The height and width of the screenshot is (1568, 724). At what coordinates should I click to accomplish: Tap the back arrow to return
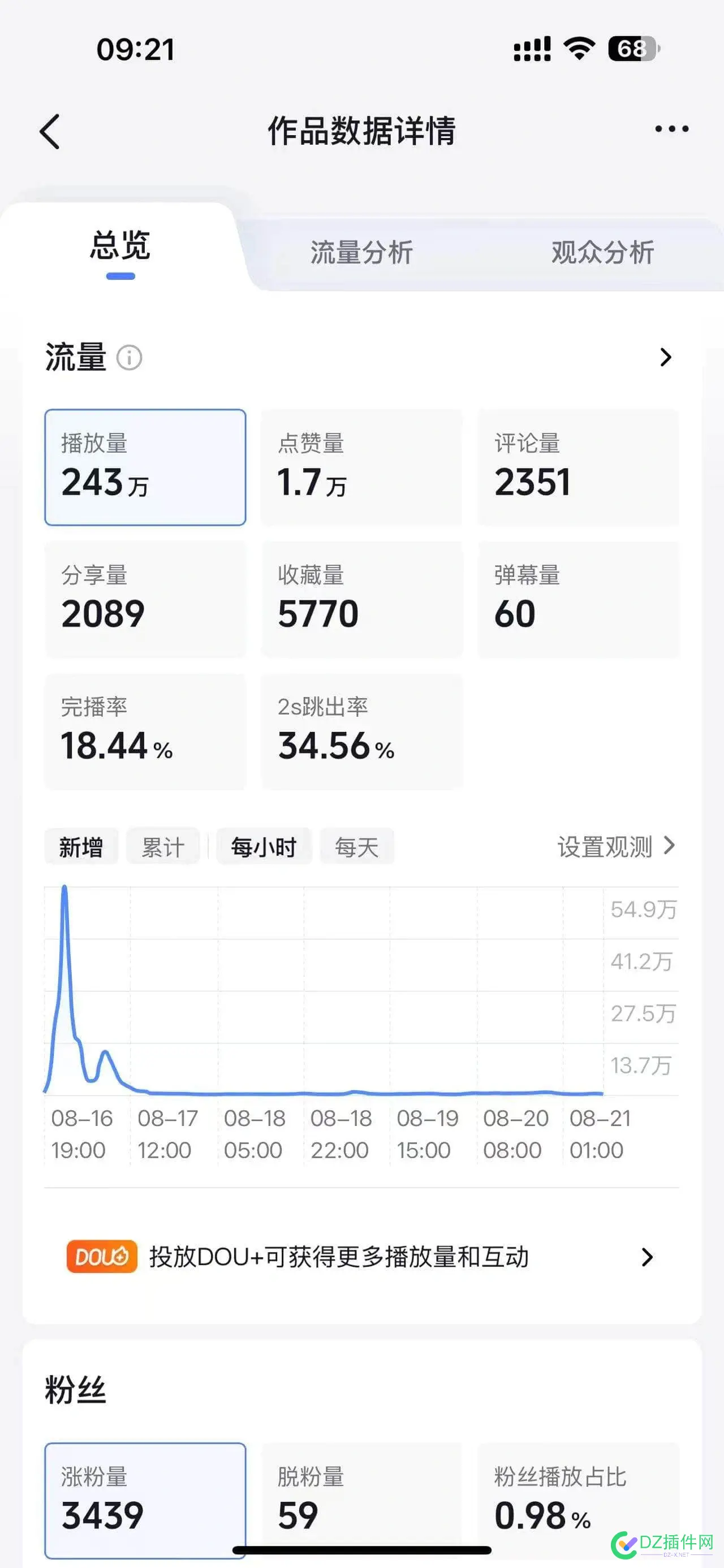50,129
